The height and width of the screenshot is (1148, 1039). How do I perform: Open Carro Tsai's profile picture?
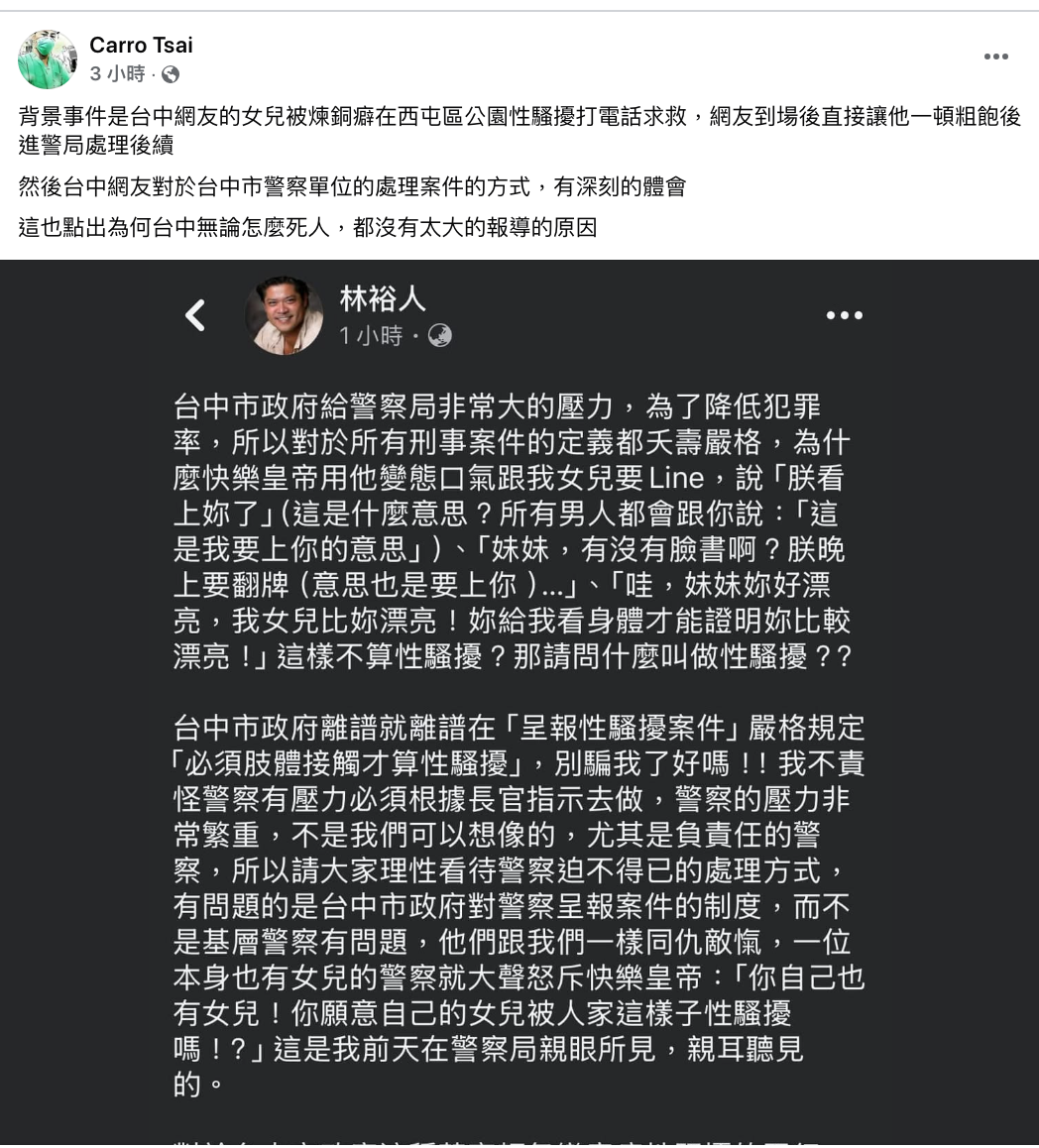(x=47, y=58)
